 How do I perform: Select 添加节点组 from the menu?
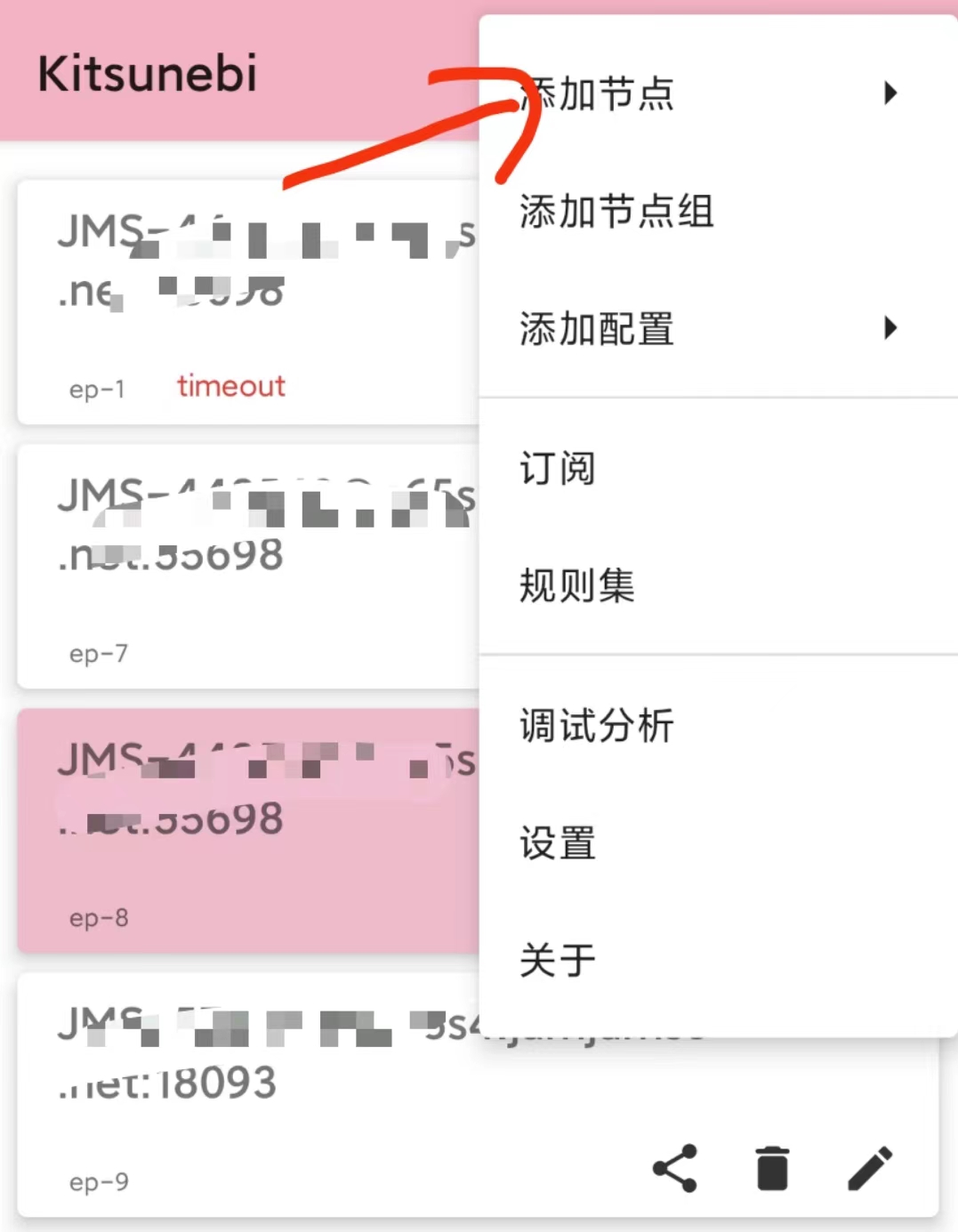click(616, 213)
